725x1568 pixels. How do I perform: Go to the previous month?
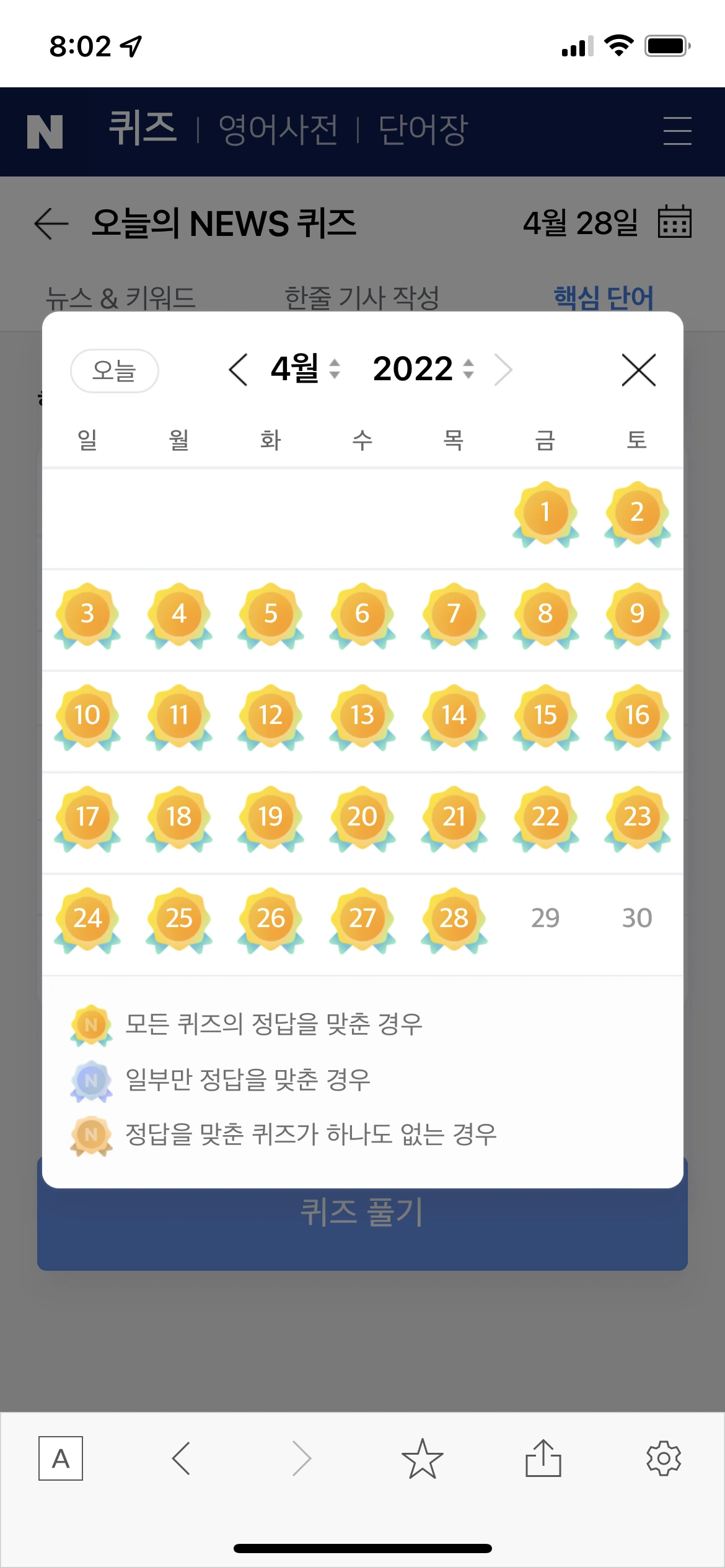[x=239, y=370]
